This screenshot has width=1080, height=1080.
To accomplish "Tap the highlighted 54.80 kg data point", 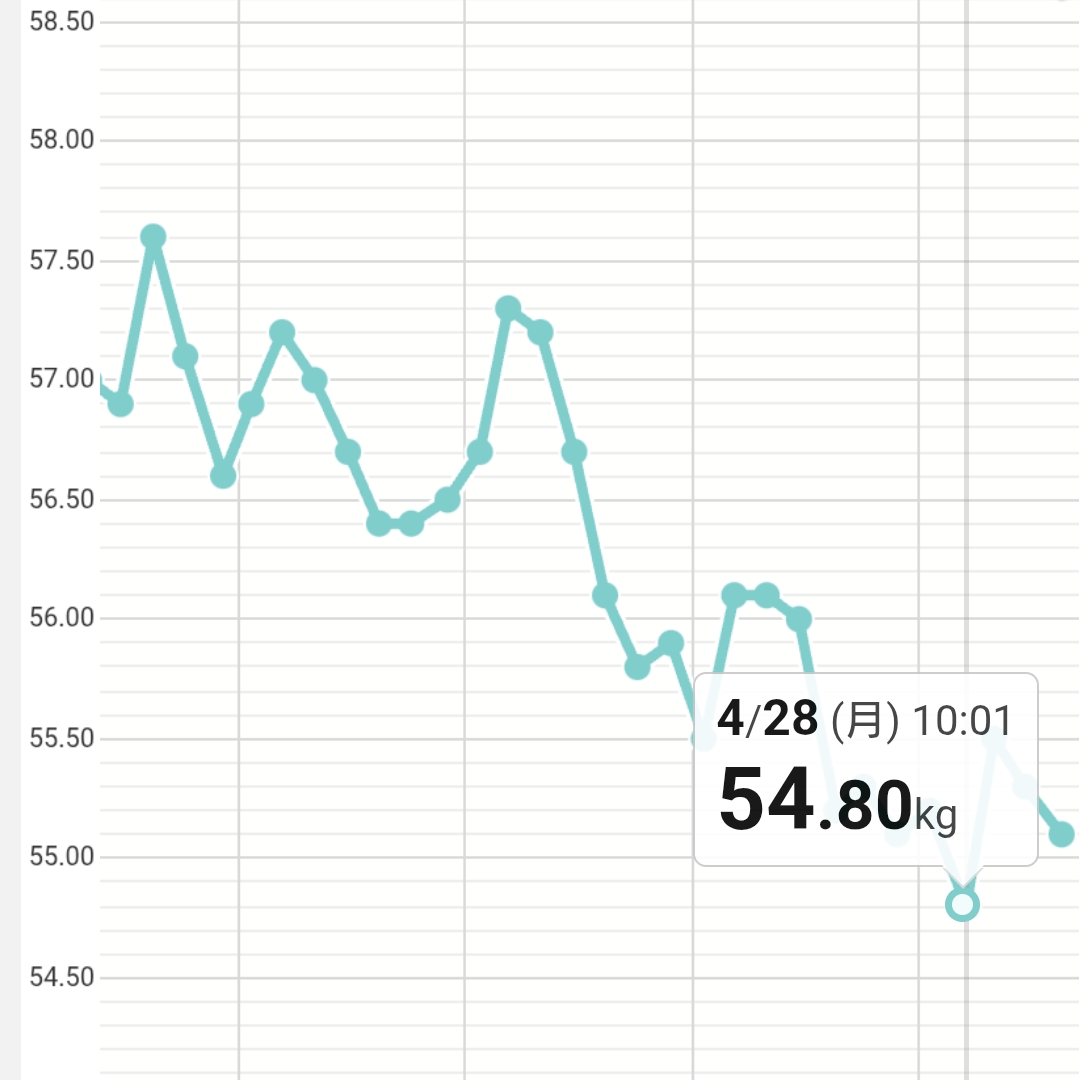I will 962,905.
